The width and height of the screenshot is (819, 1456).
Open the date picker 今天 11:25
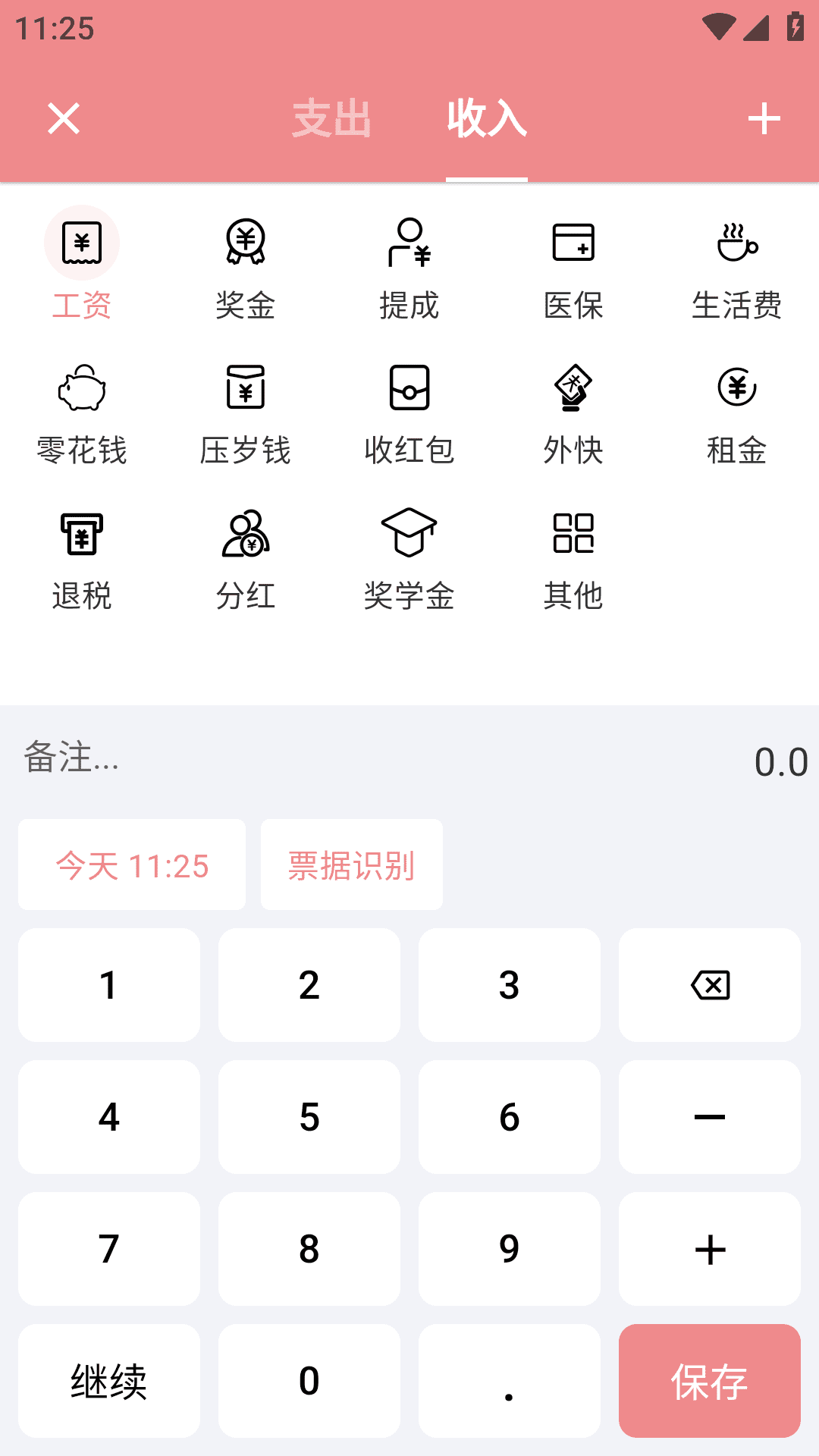pos(132,865)
